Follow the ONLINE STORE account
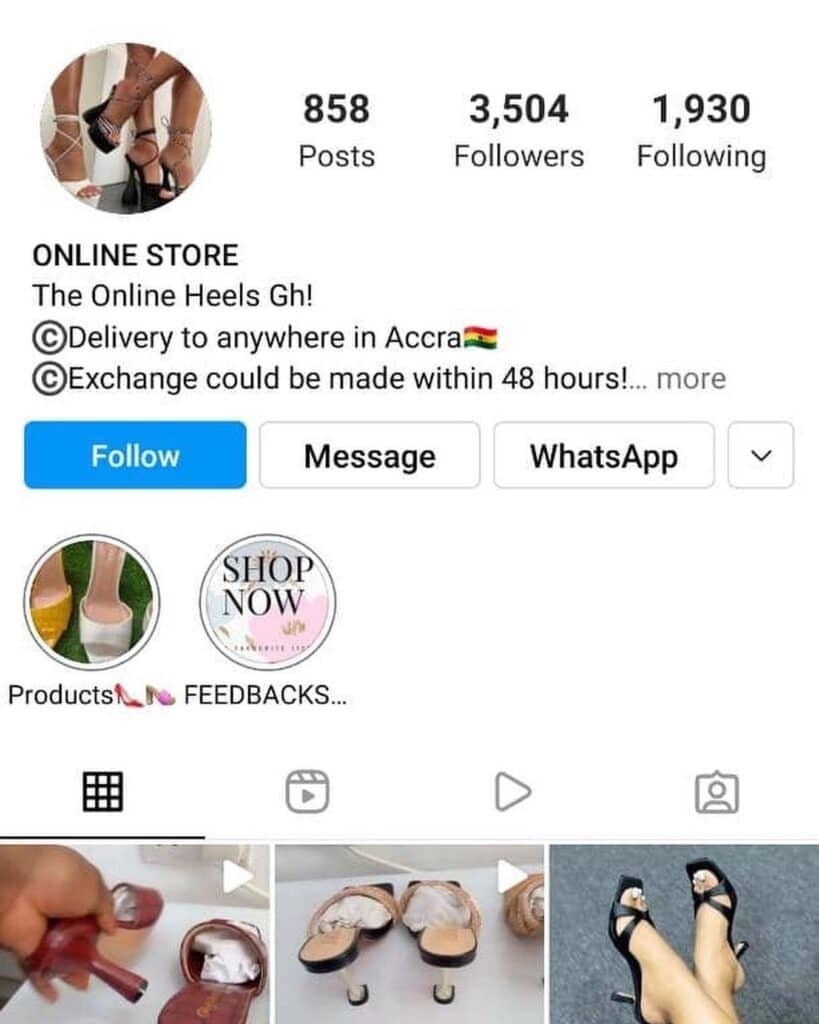This screenshot has height=1024, width=819. (x=135, y=456)
